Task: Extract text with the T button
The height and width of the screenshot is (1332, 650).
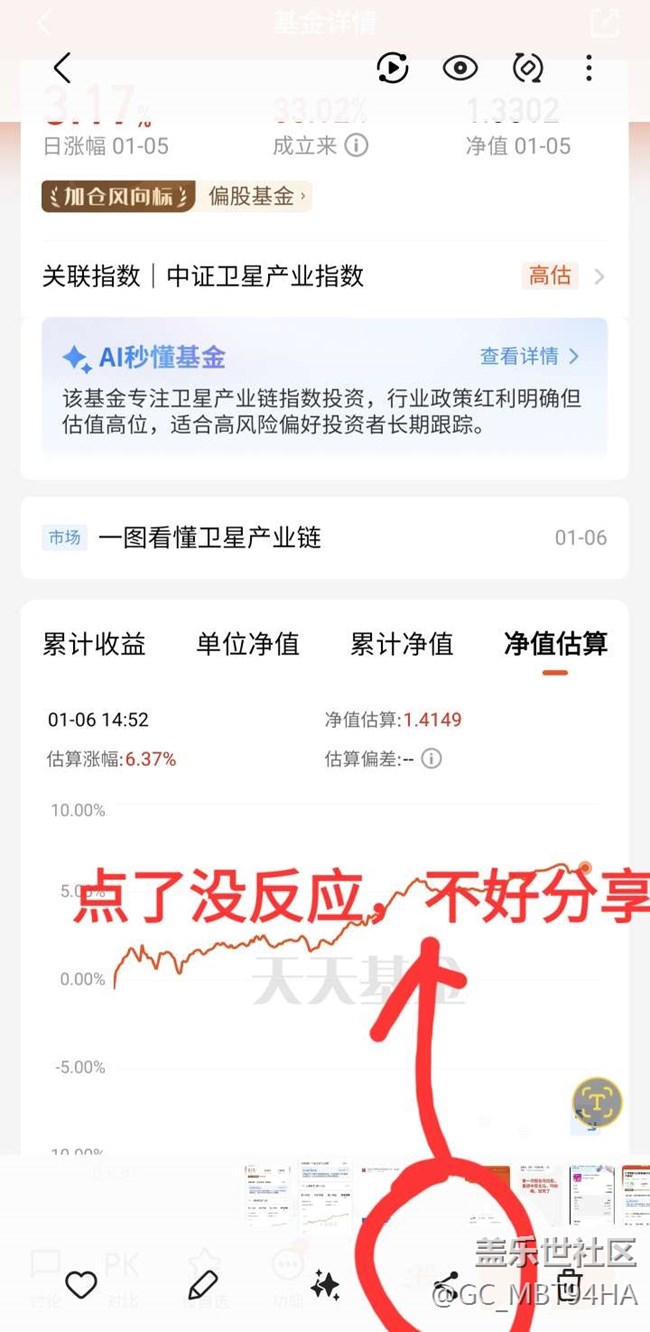Action: tap(597, 1102)
